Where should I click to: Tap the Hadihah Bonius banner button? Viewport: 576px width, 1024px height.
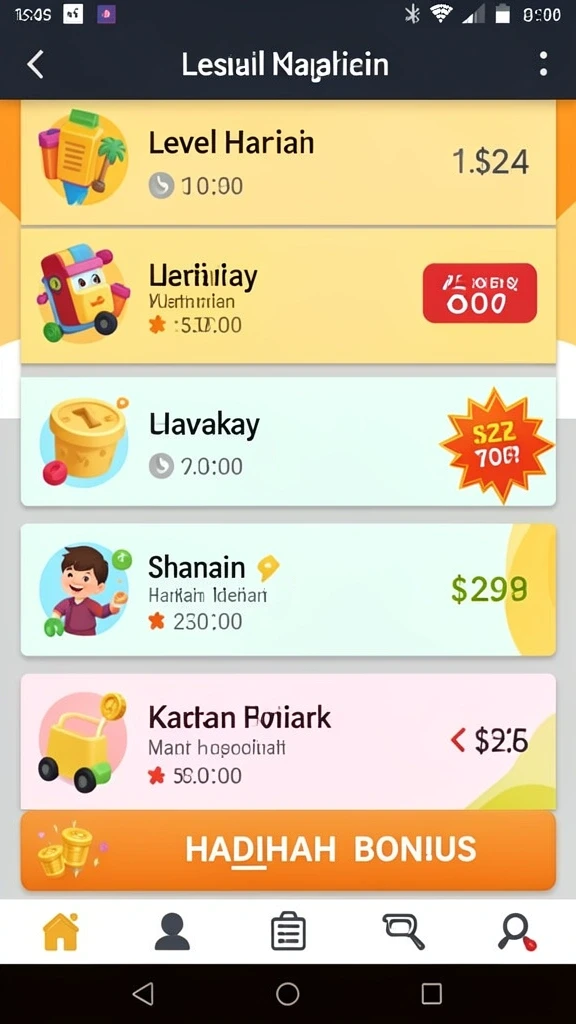(288, 850)
